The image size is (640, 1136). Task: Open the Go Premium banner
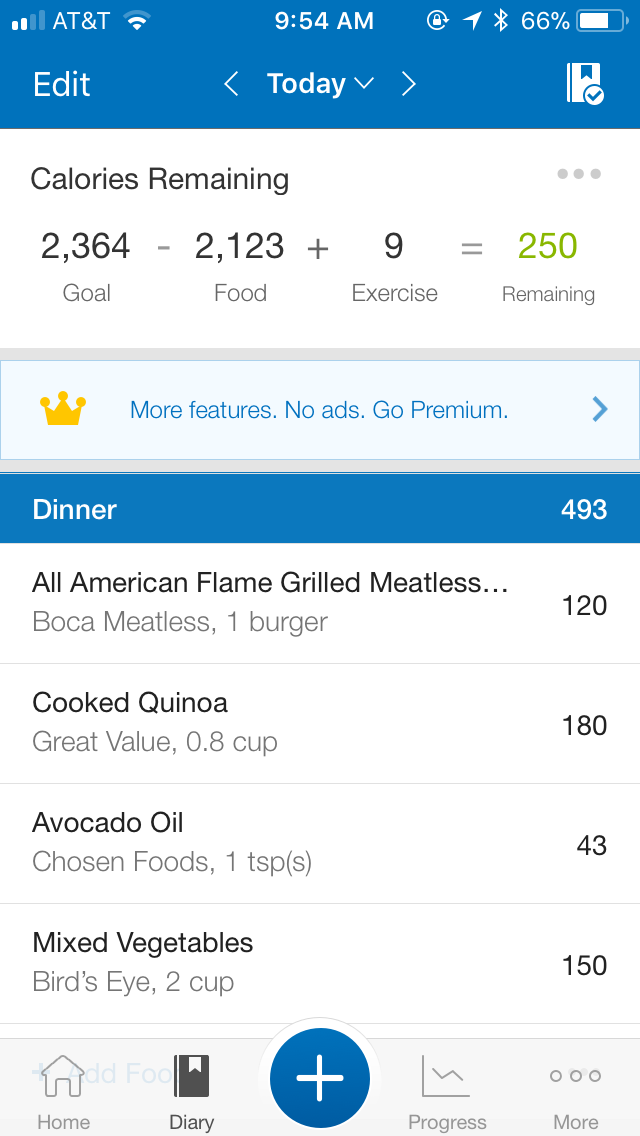[320, 409]
